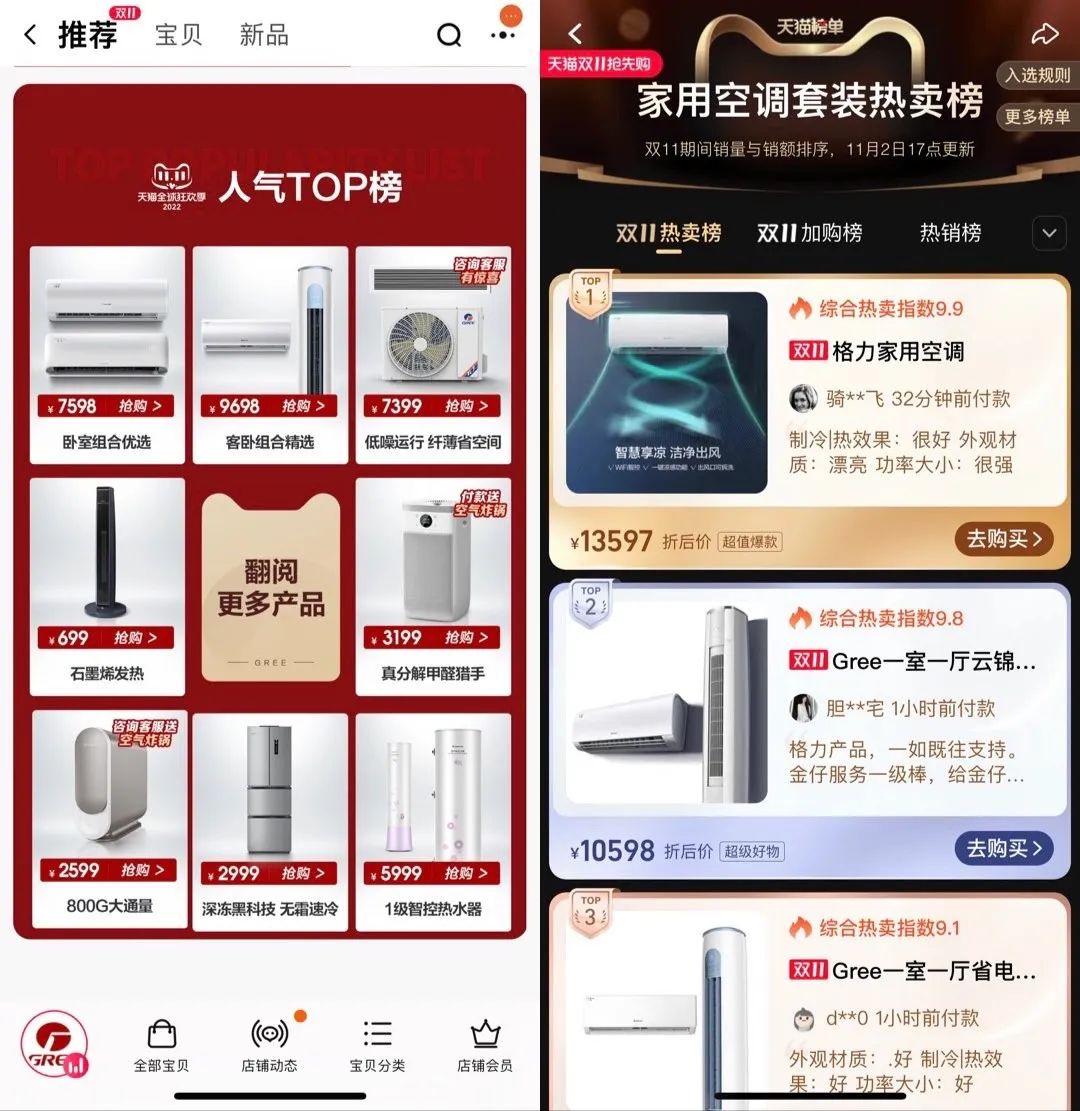
Task: View 入选规则 for the ranking
Action: click(1037, 75)
